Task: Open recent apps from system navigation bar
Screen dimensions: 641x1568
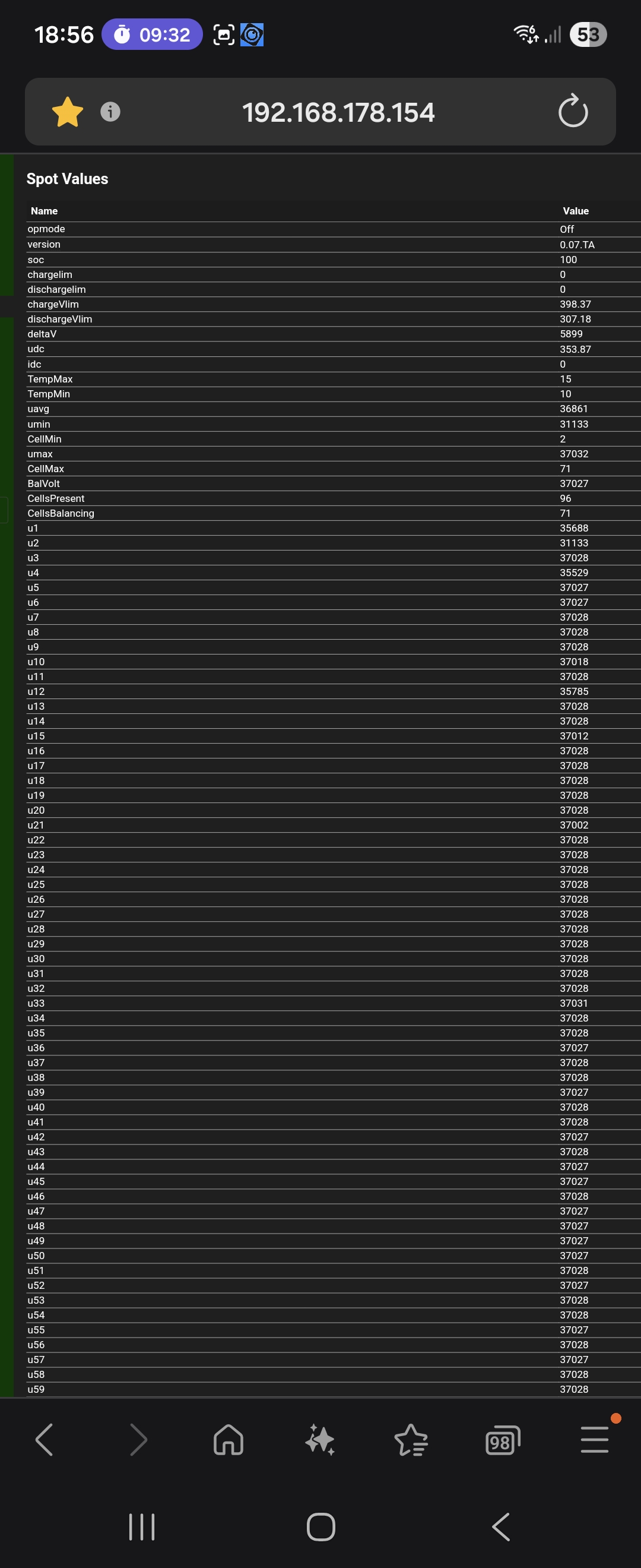Action: click(x=142, y=1527)
